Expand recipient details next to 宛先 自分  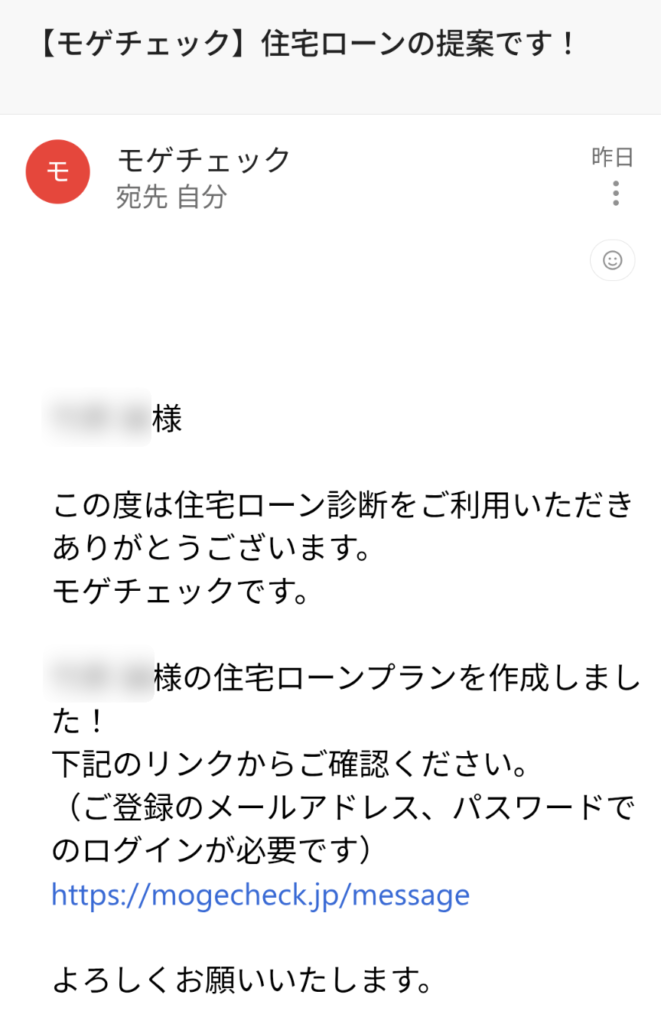[x=171, y=198]
